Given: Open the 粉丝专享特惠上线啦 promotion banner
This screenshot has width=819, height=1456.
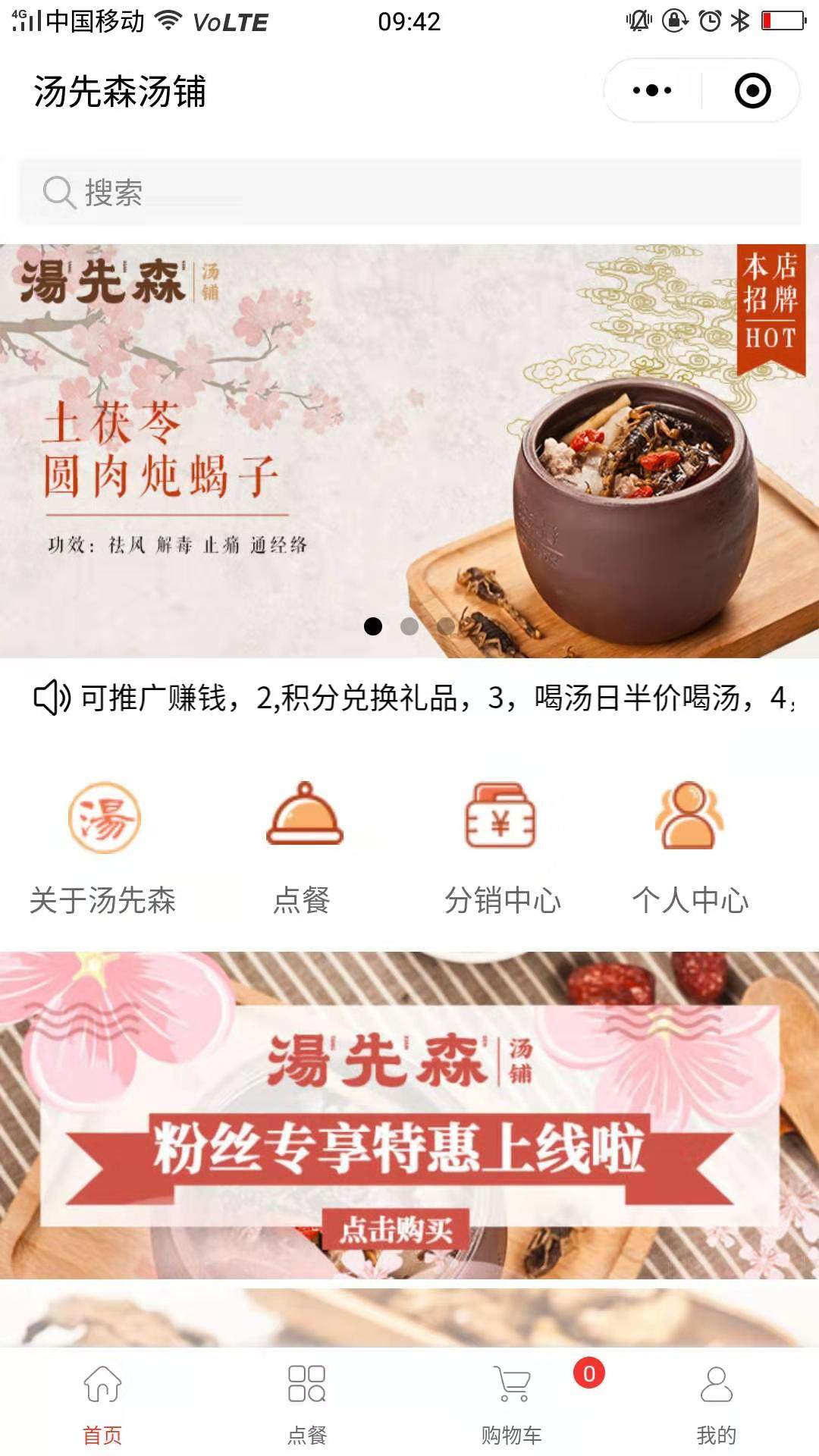Looking at the screenshot, I should coord(409,1115).
